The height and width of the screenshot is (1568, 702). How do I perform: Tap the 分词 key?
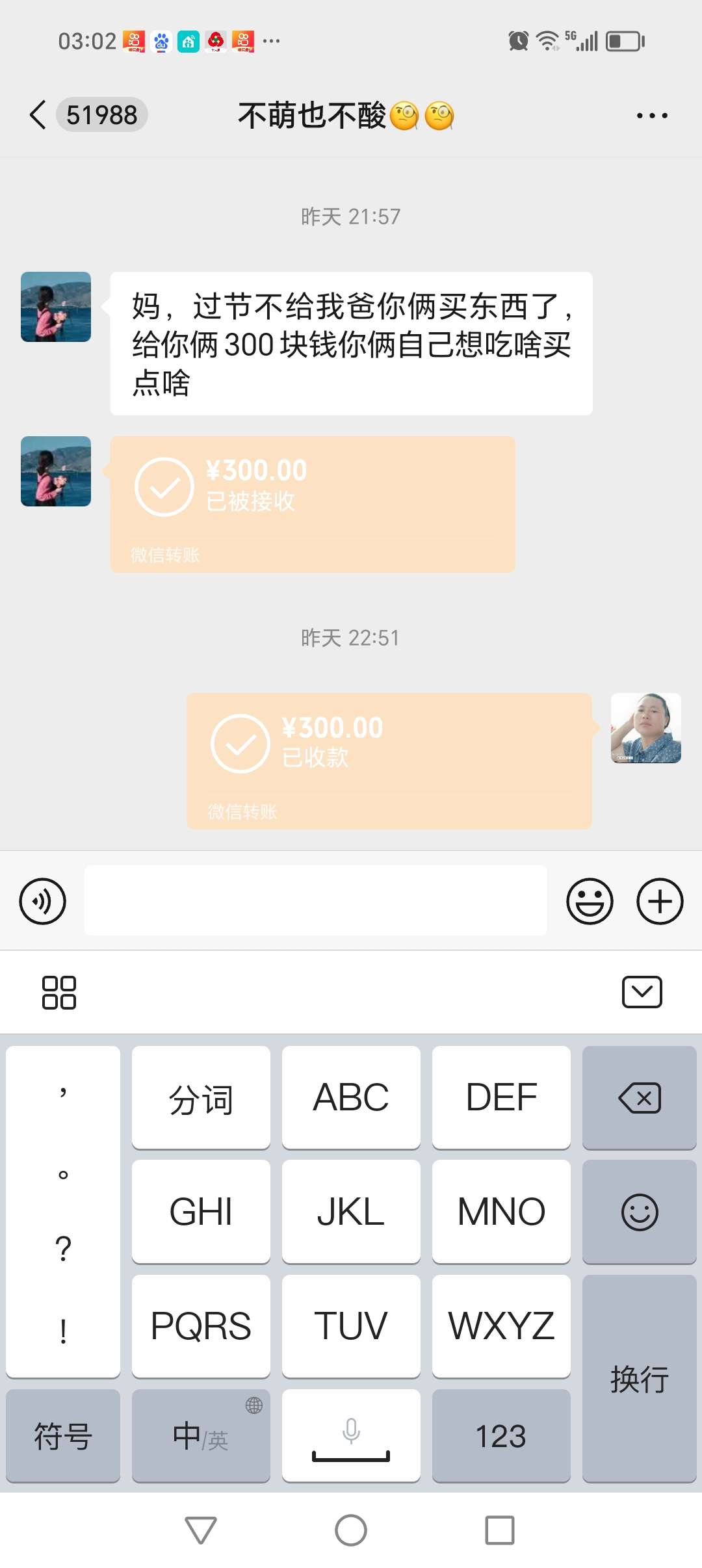coord(201,1098)
